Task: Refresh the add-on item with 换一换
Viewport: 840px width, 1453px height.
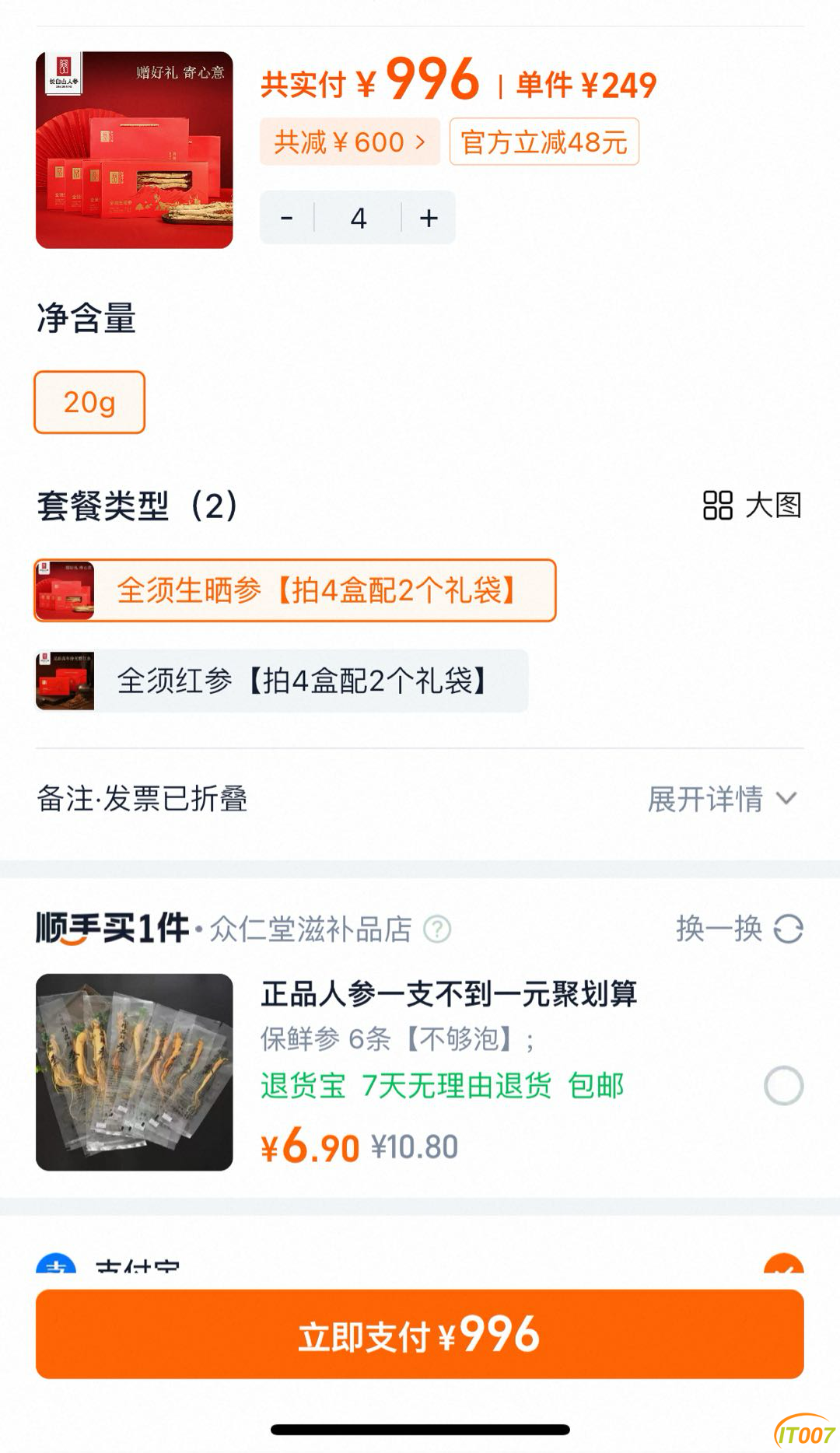Action: coord(738,929)
